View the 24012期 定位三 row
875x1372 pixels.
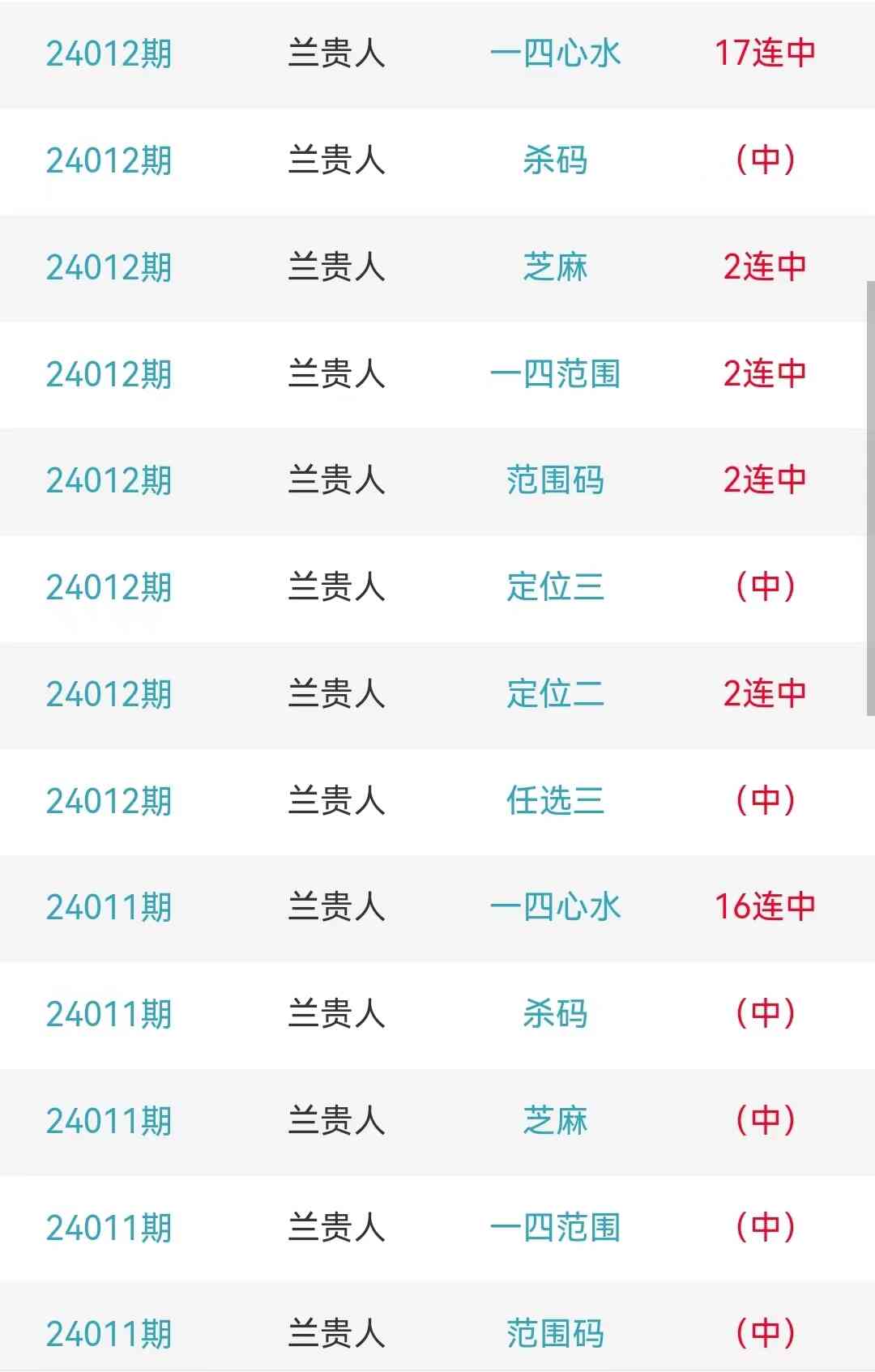click(x=555, y=587)
